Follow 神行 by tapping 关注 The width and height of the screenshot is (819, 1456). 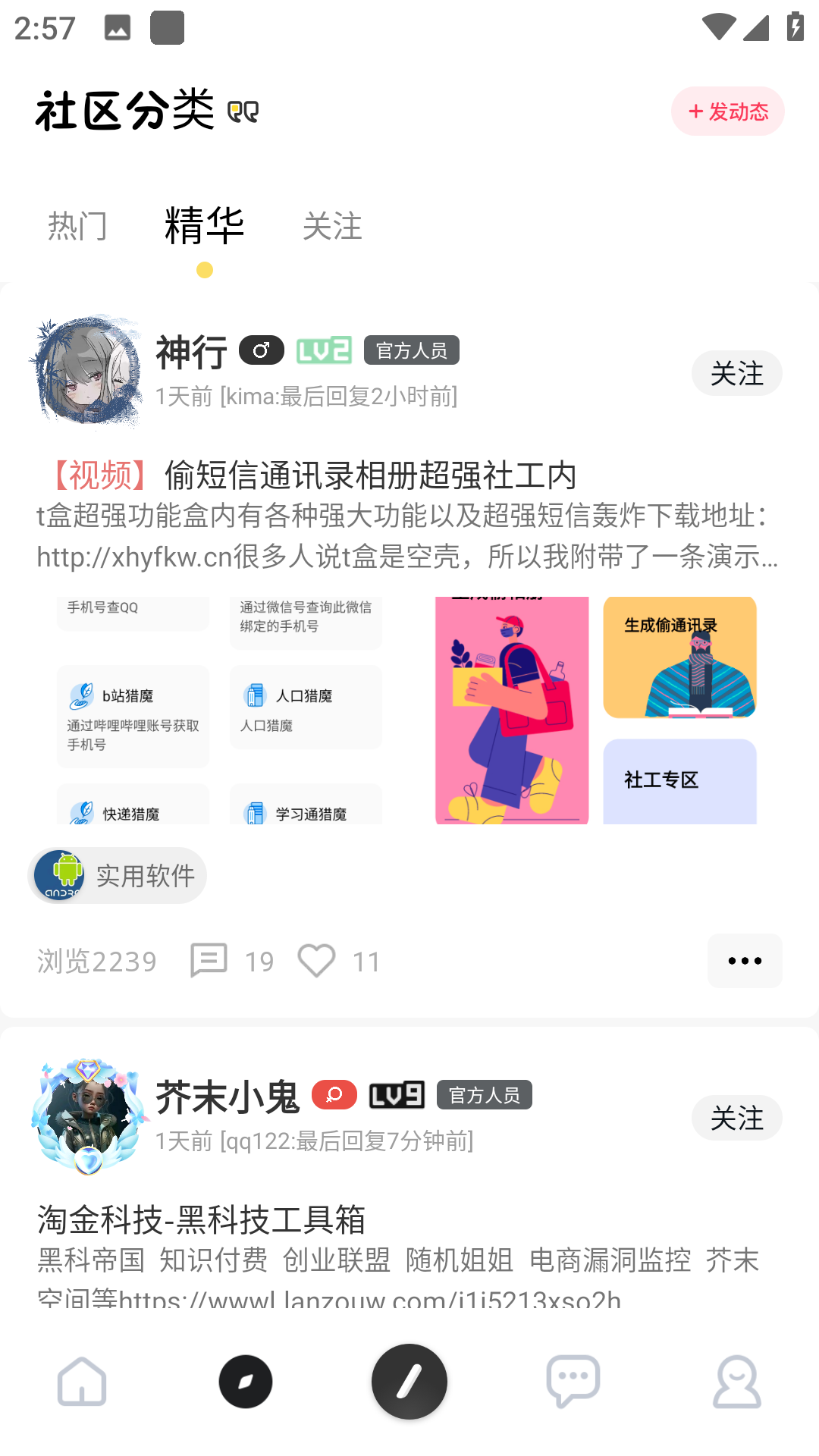(736, 373)
